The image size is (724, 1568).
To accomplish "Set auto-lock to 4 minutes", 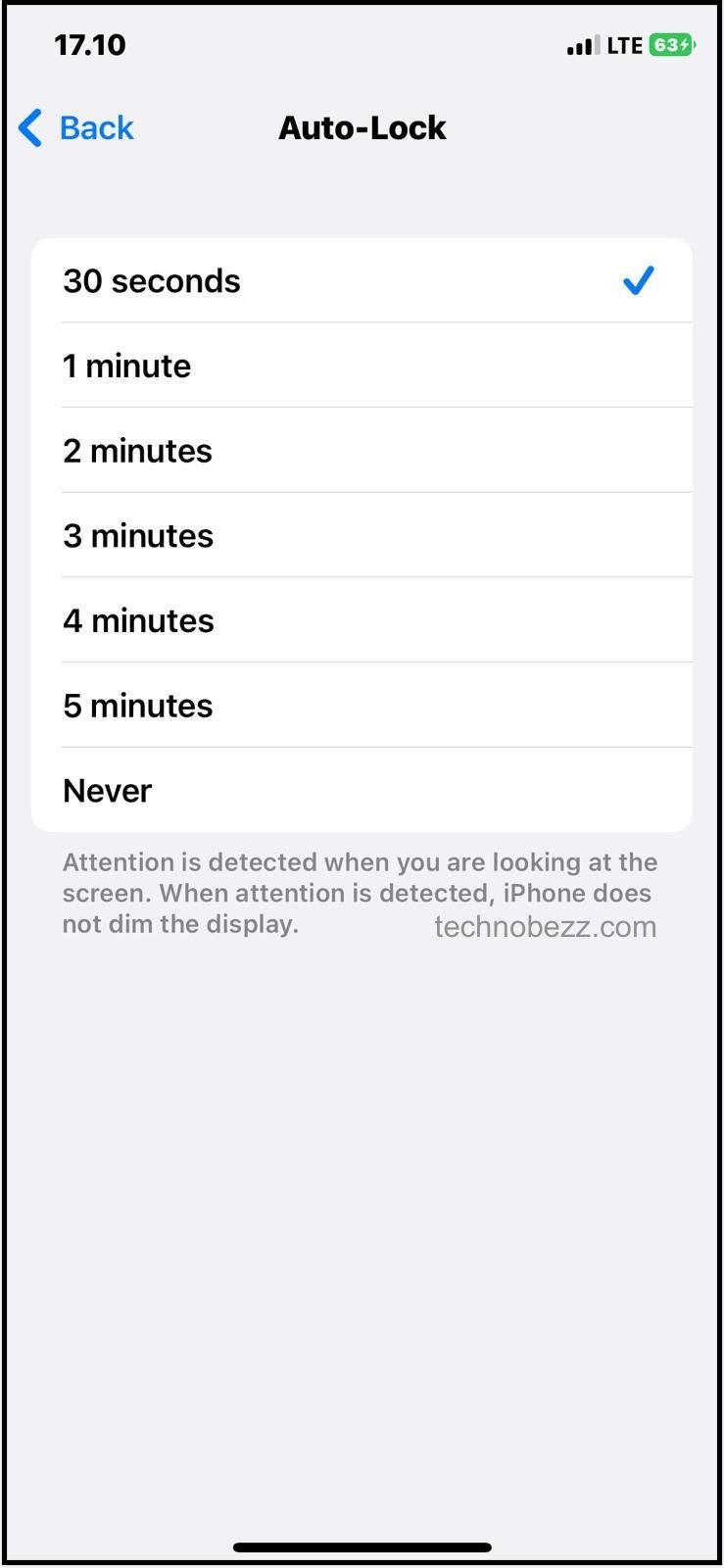I will pyautogui.click(x=362, y=620).
